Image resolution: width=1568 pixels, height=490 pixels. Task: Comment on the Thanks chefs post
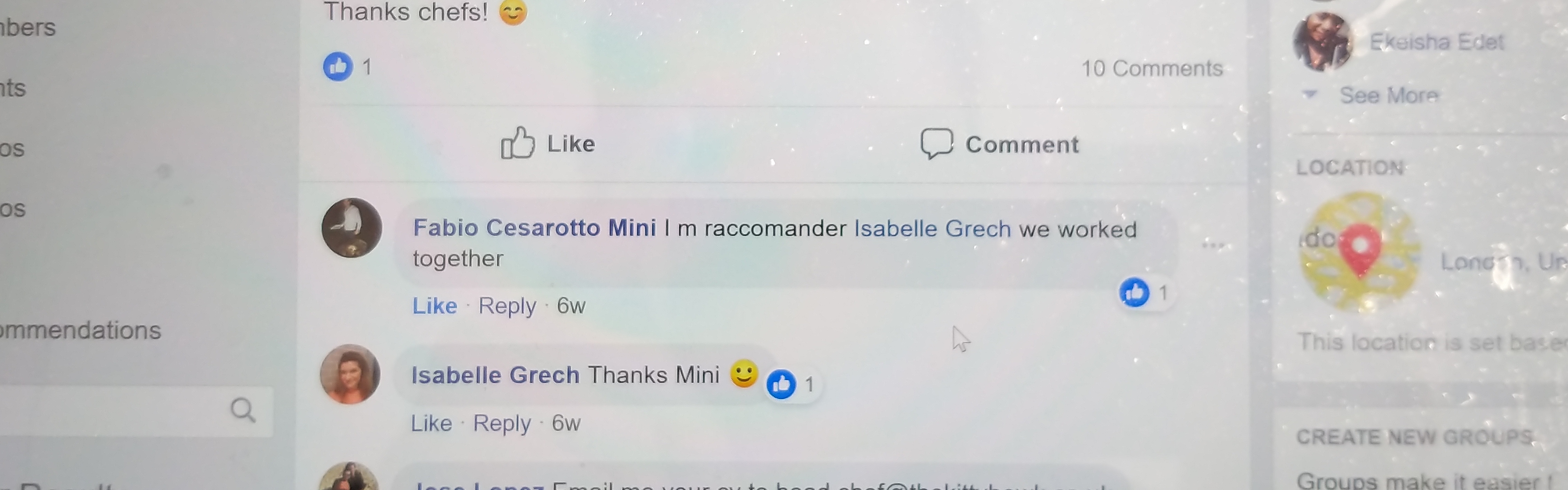[x=999, y=144]
